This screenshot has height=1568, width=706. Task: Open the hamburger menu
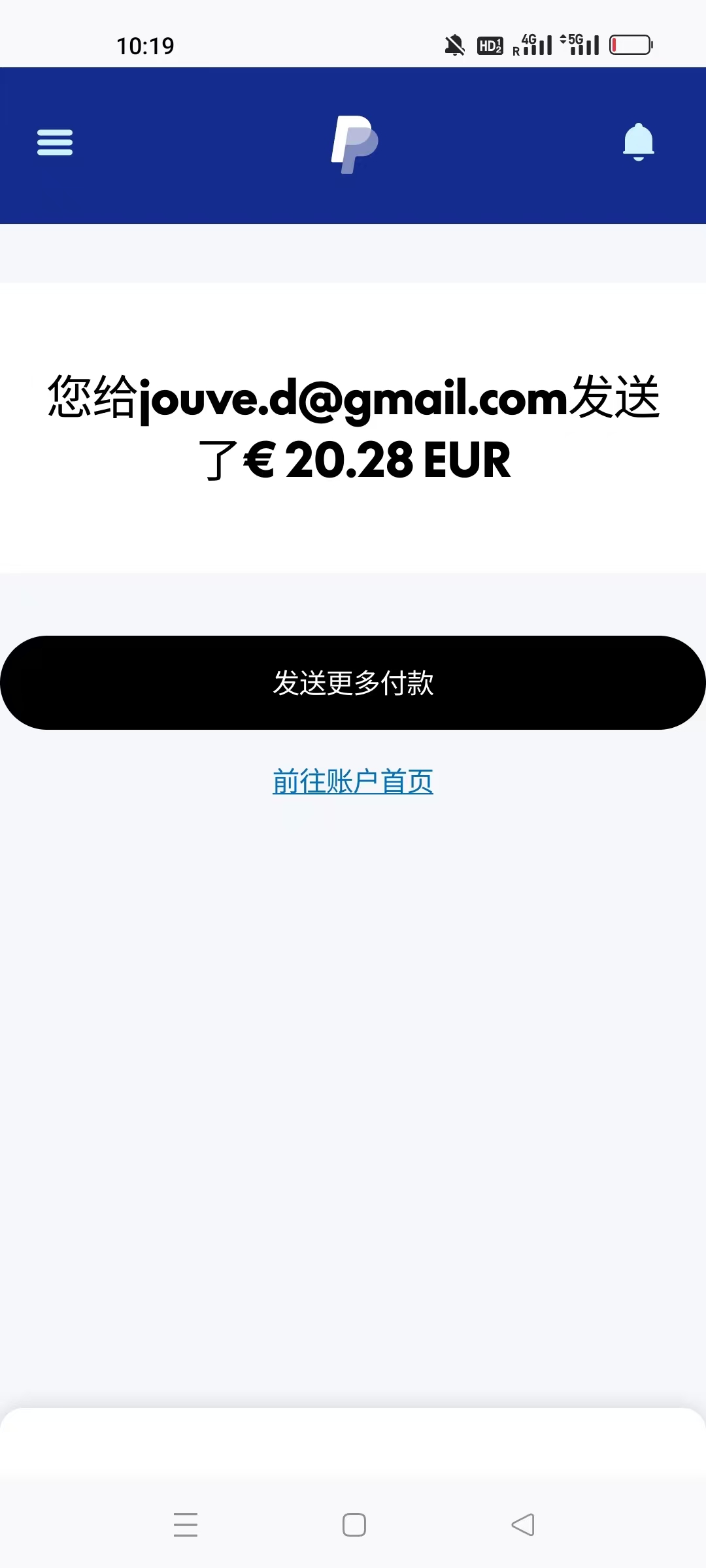[x=55, y=142]
